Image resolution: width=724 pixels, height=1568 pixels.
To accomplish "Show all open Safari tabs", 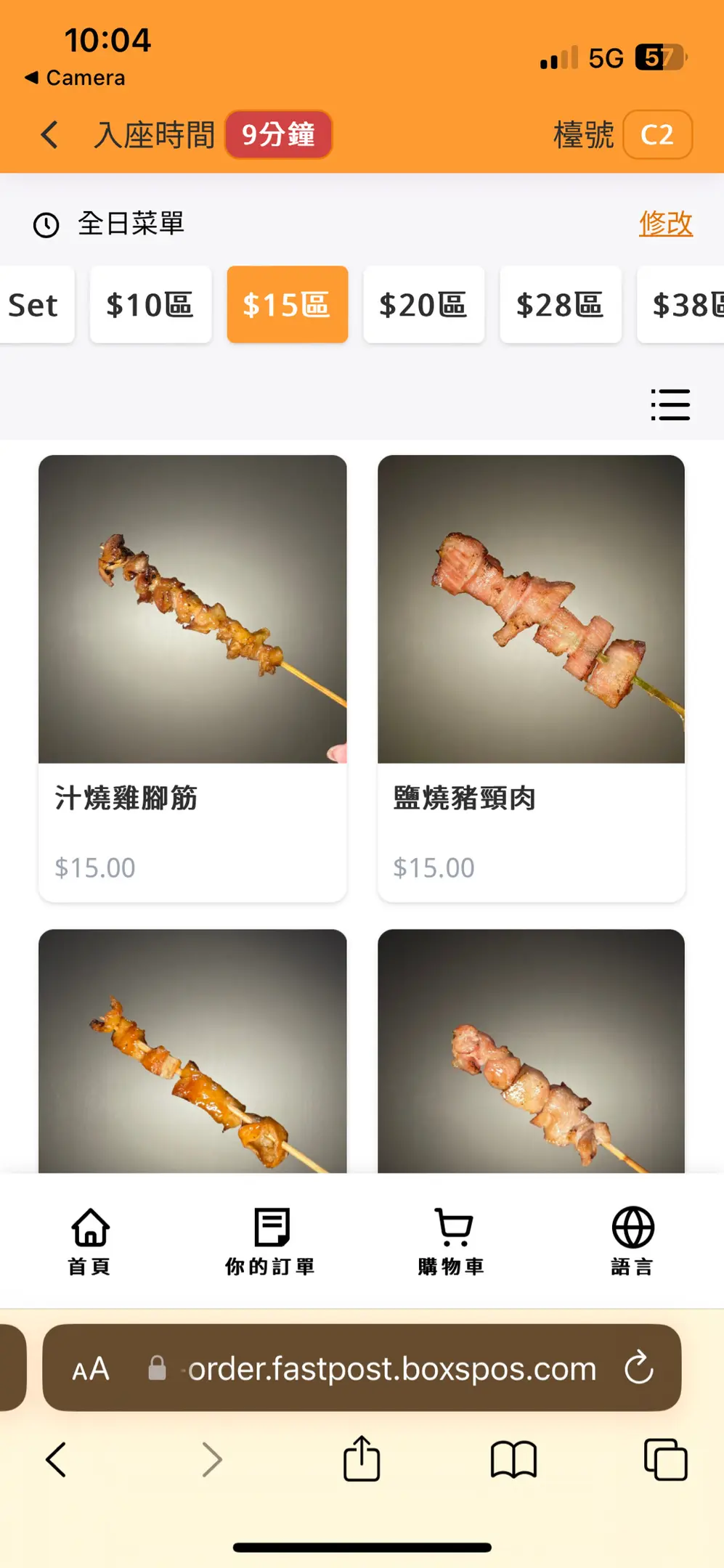I will pyautogui.click(x=665, y=1459).
